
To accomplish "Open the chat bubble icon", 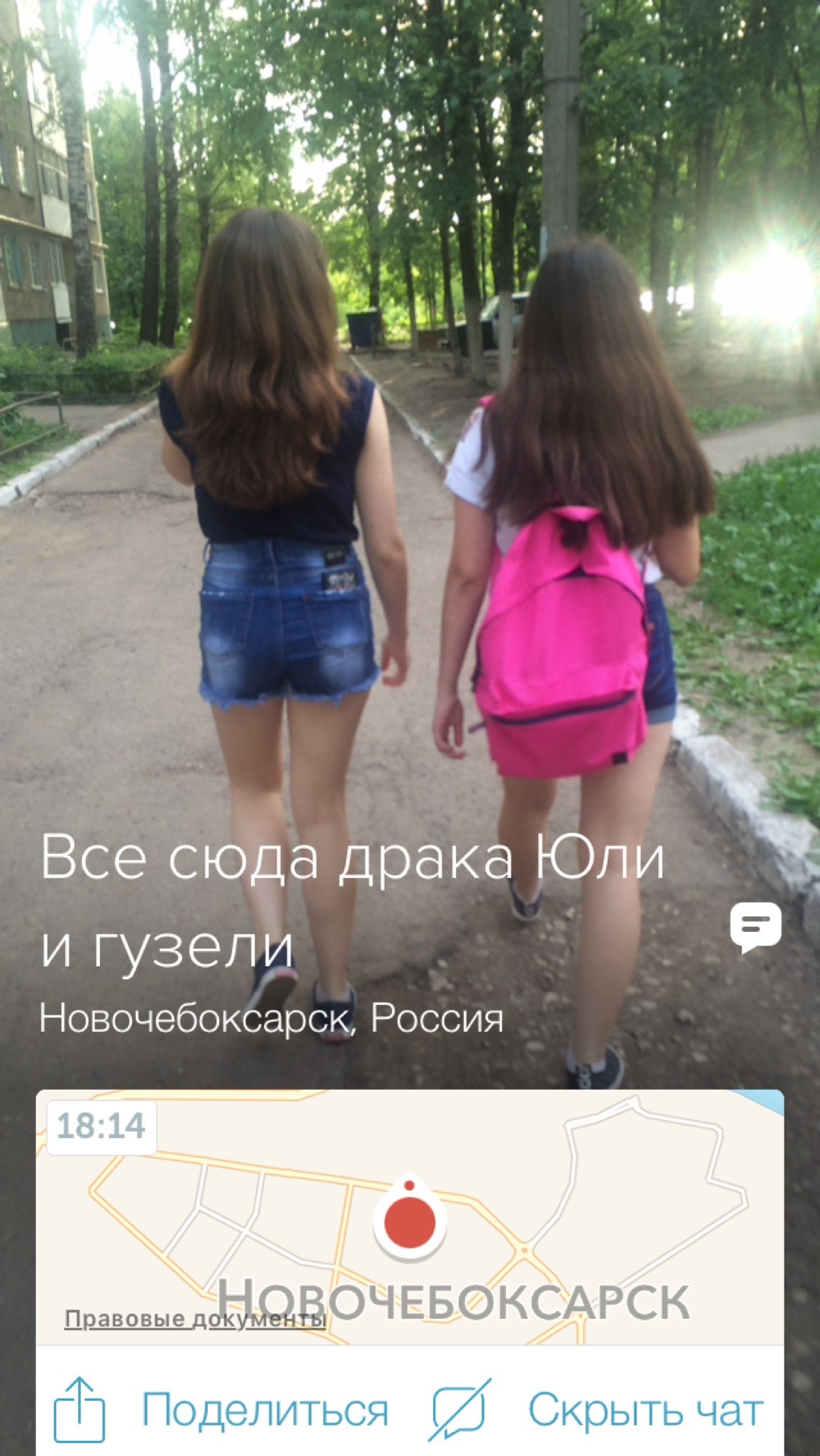I will (x=756, y=927).
